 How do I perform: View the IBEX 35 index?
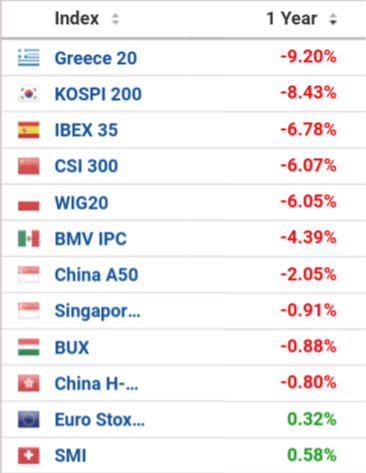click(86, 130)
